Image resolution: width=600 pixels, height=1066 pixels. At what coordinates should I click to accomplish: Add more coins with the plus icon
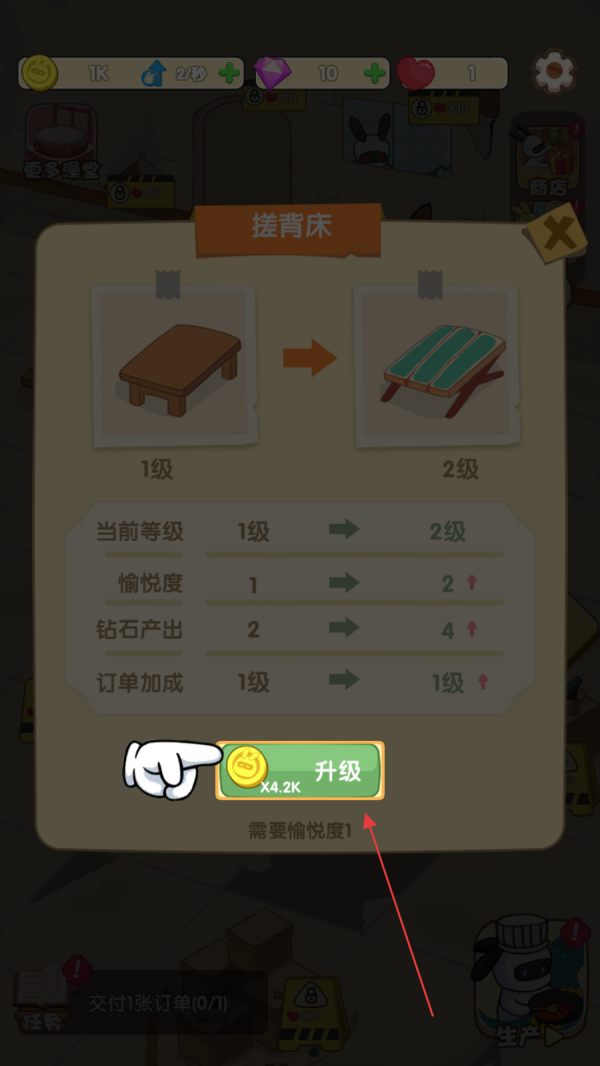coord(229,73)
